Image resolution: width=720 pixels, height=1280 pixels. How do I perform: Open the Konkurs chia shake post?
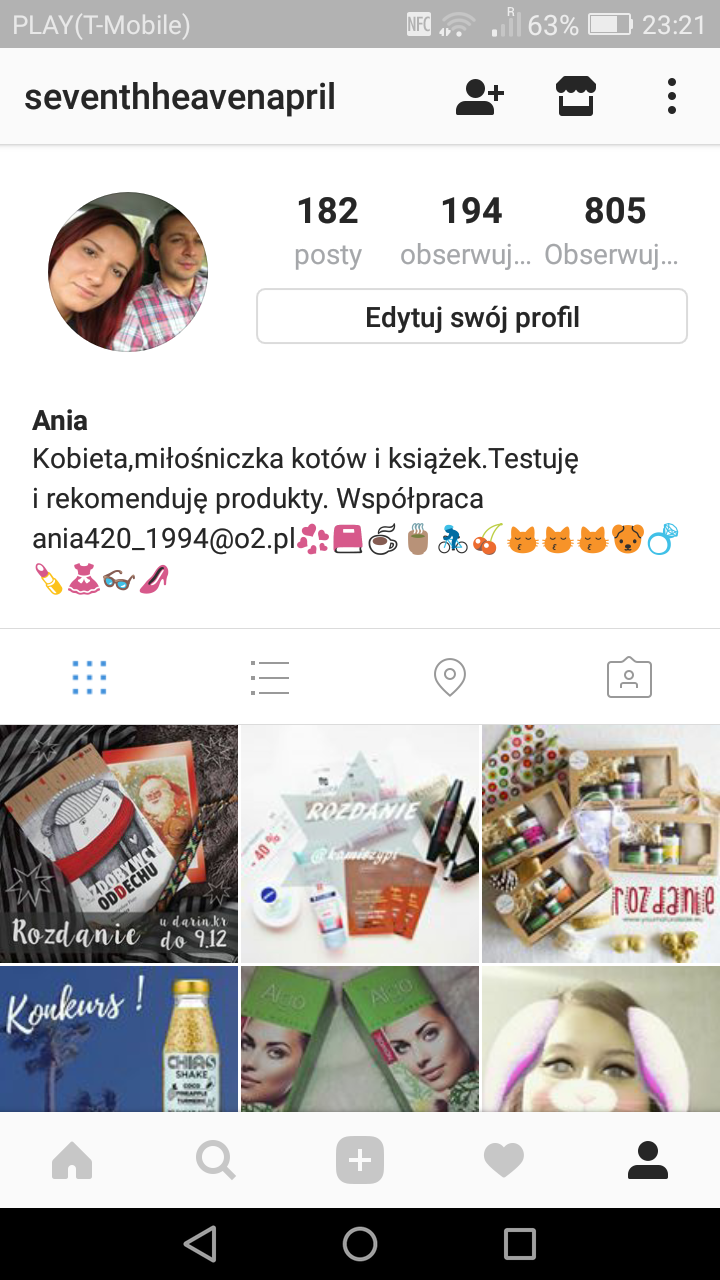[x=118, y=1040]
